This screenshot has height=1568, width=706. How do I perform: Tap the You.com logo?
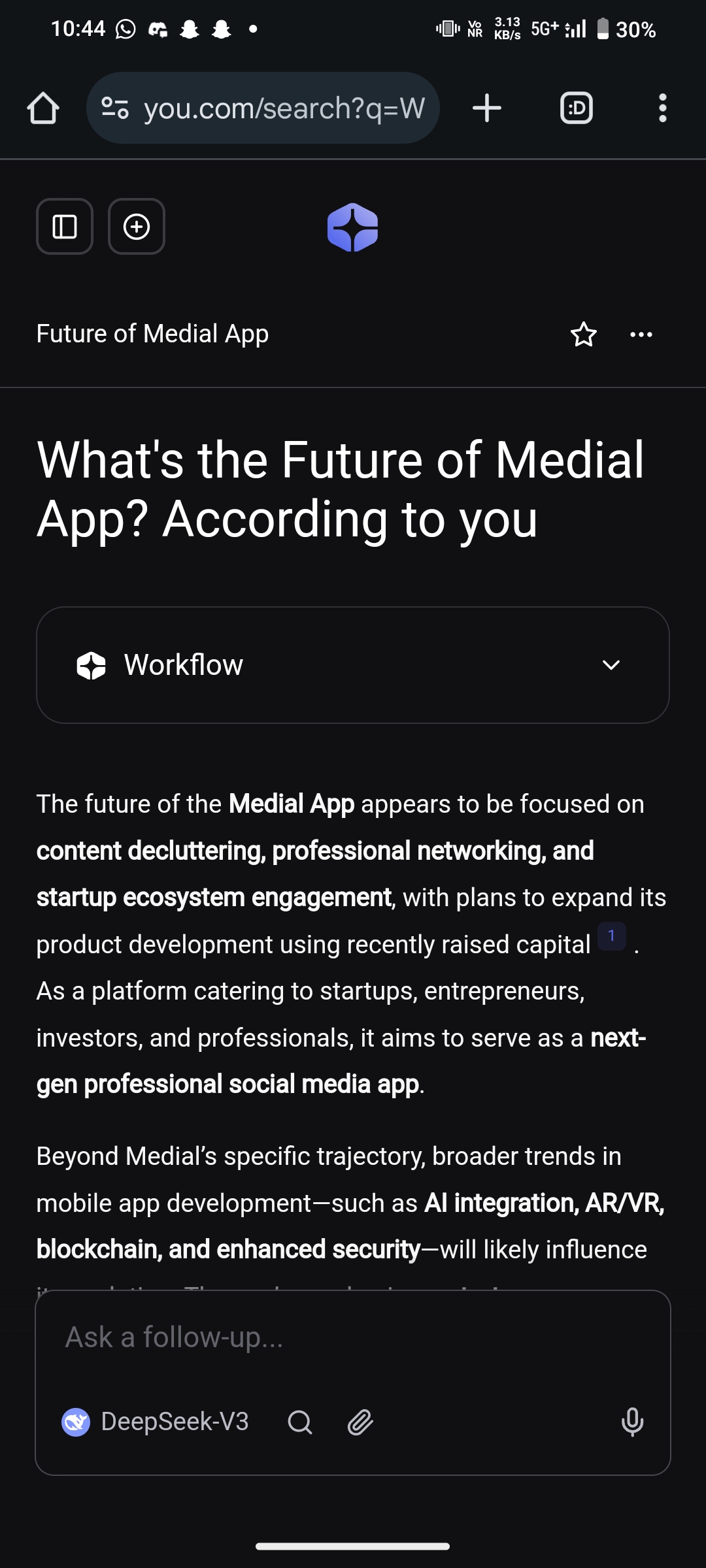pyautogui.click(x=352, y=227)
